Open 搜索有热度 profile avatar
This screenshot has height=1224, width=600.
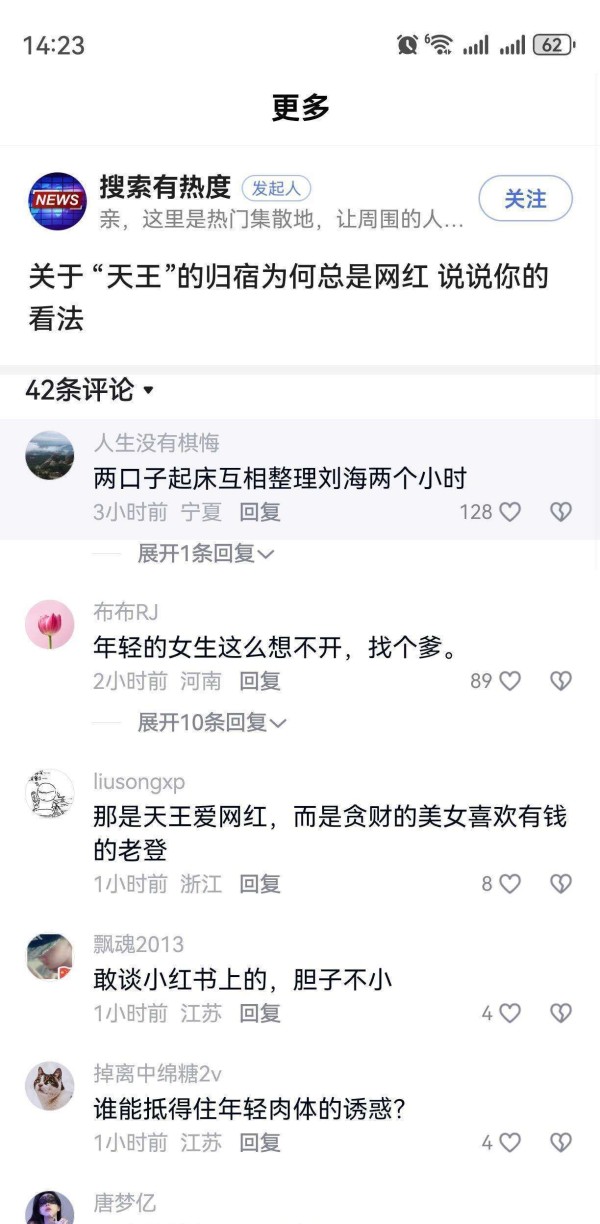tap(57, 200)
